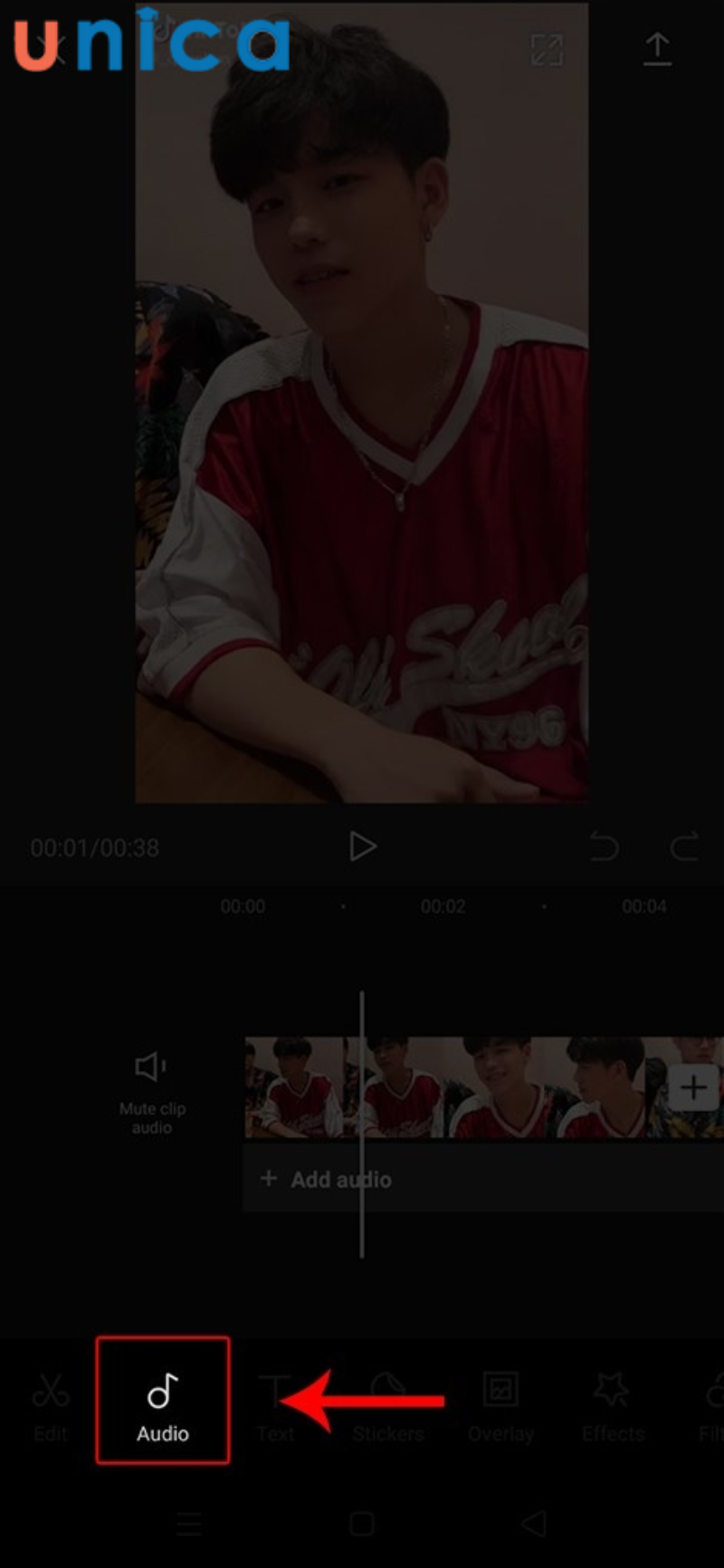Screen dimensions: 724x1568
Task: Redo the last edit
Action: [x=684, y=847]
